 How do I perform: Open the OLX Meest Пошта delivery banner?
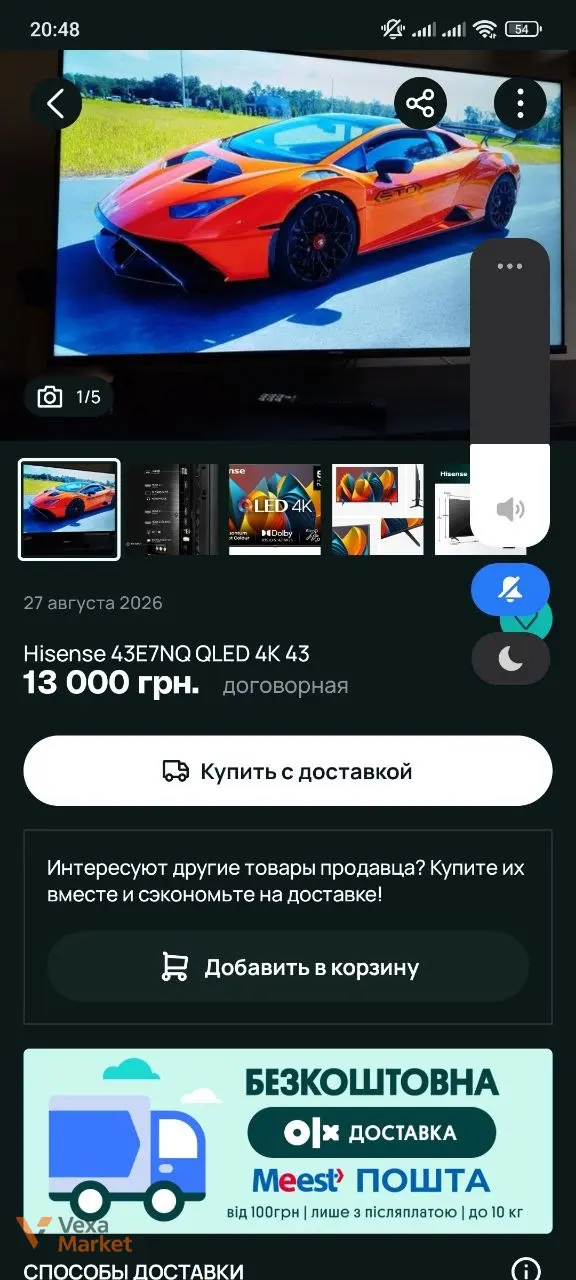point(288,1141)
